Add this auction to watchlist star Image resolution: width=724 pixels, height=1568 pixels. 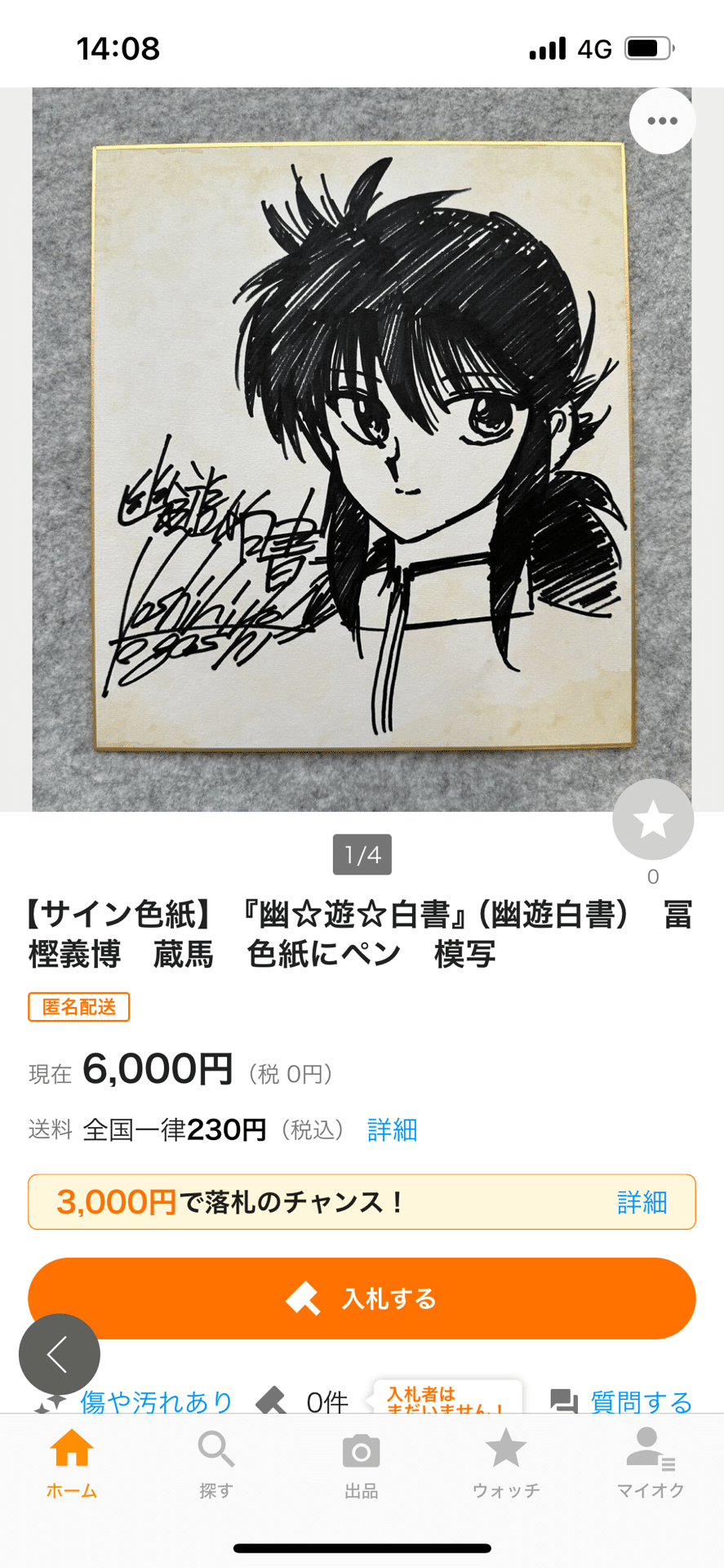(653, 819)
